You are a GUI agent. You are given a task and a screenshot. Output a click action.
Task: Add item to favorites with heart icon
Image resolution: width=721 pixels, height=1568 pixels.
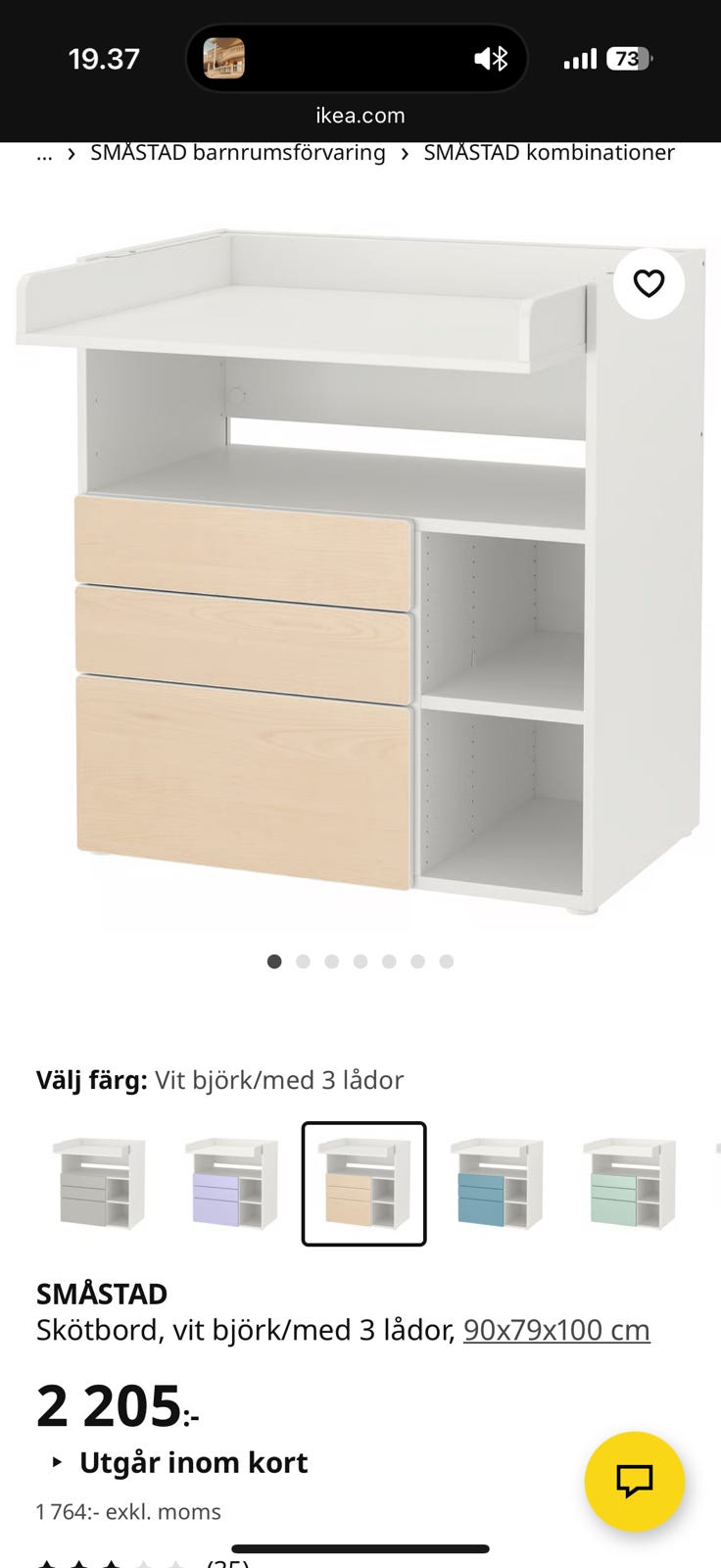point(649,283)
